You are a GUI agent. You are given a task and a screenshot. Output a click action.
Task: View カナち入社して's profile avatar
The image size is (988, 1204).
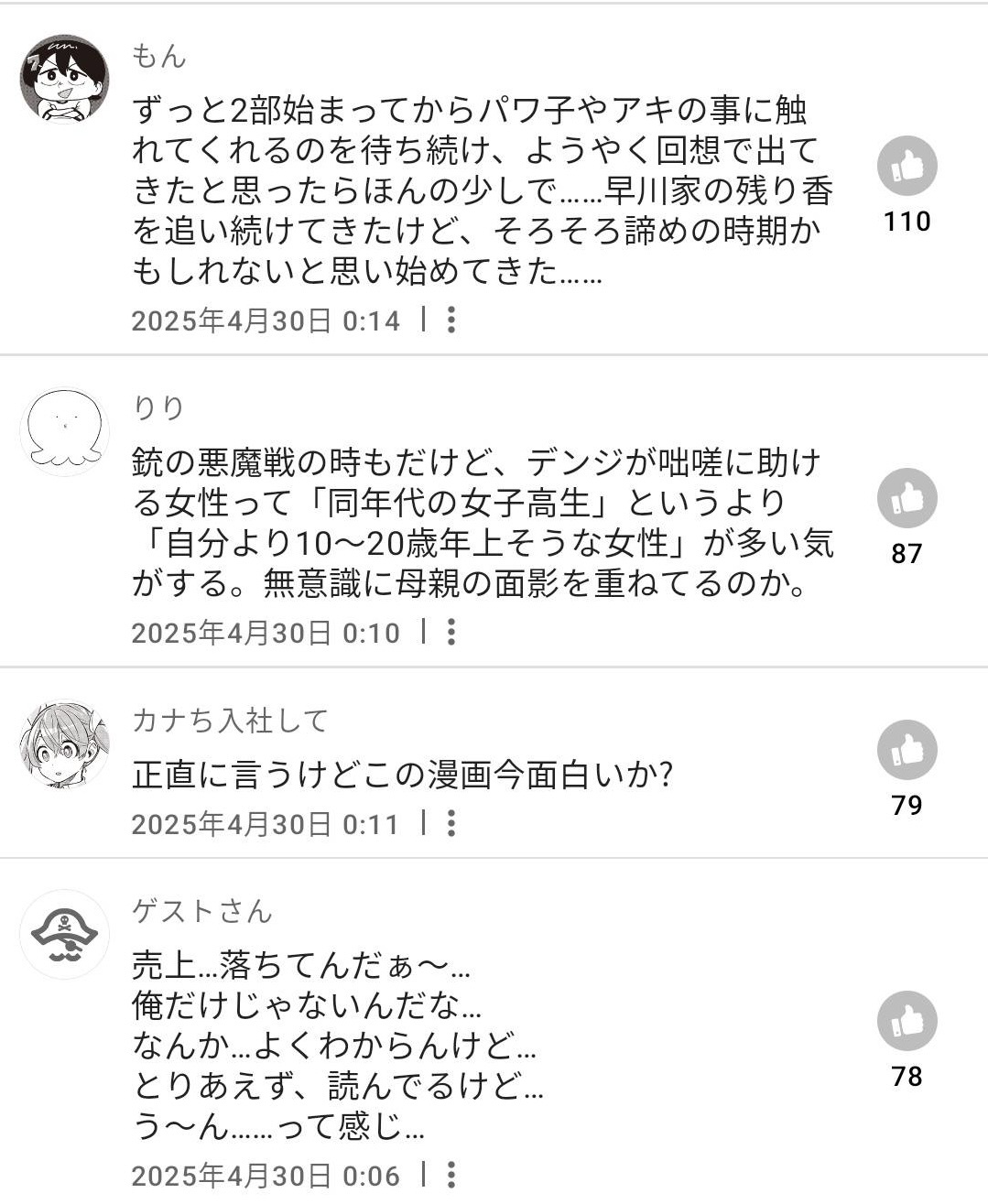(x=64, y=745)
